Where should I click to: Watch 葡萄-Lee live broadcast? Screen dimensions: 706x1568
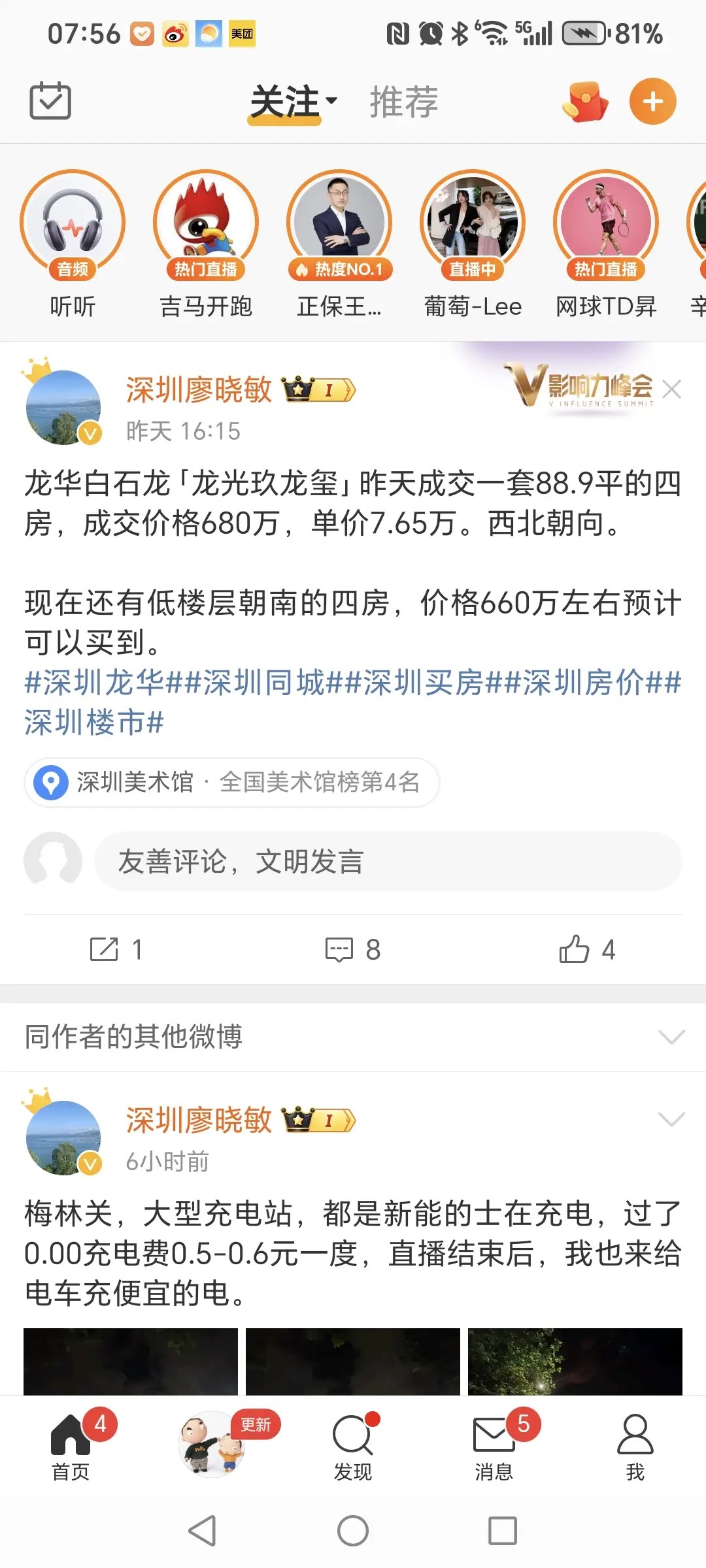tap(473, 223)
